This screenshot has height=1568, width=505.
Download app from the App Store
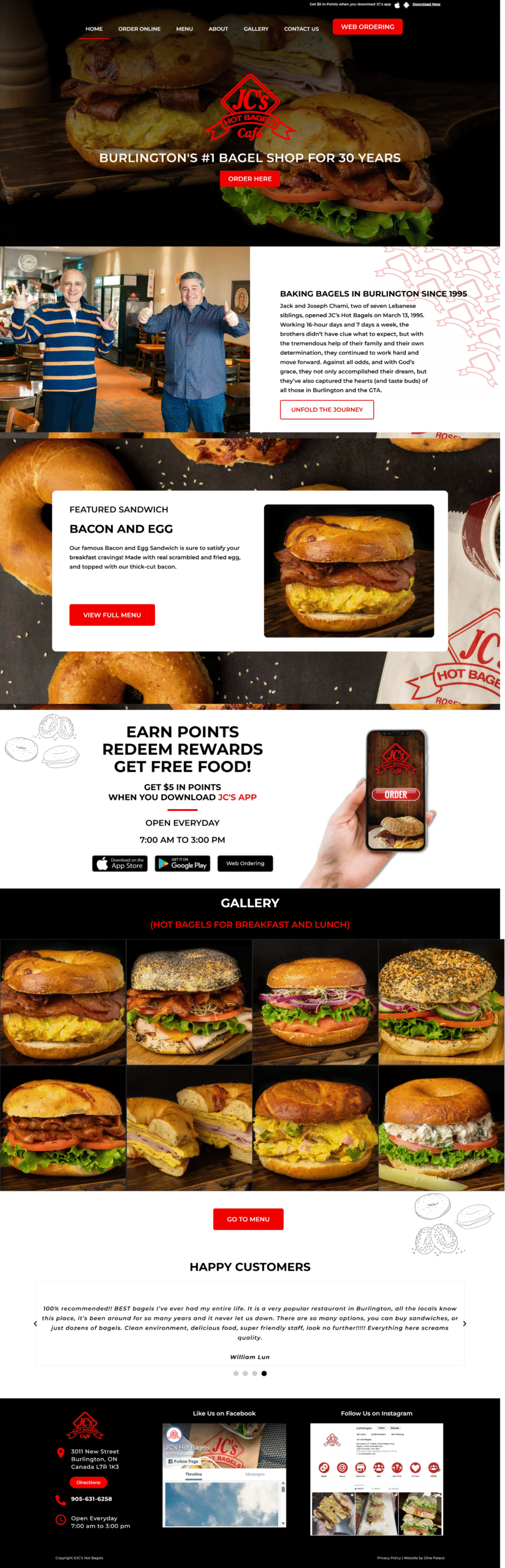120,864
